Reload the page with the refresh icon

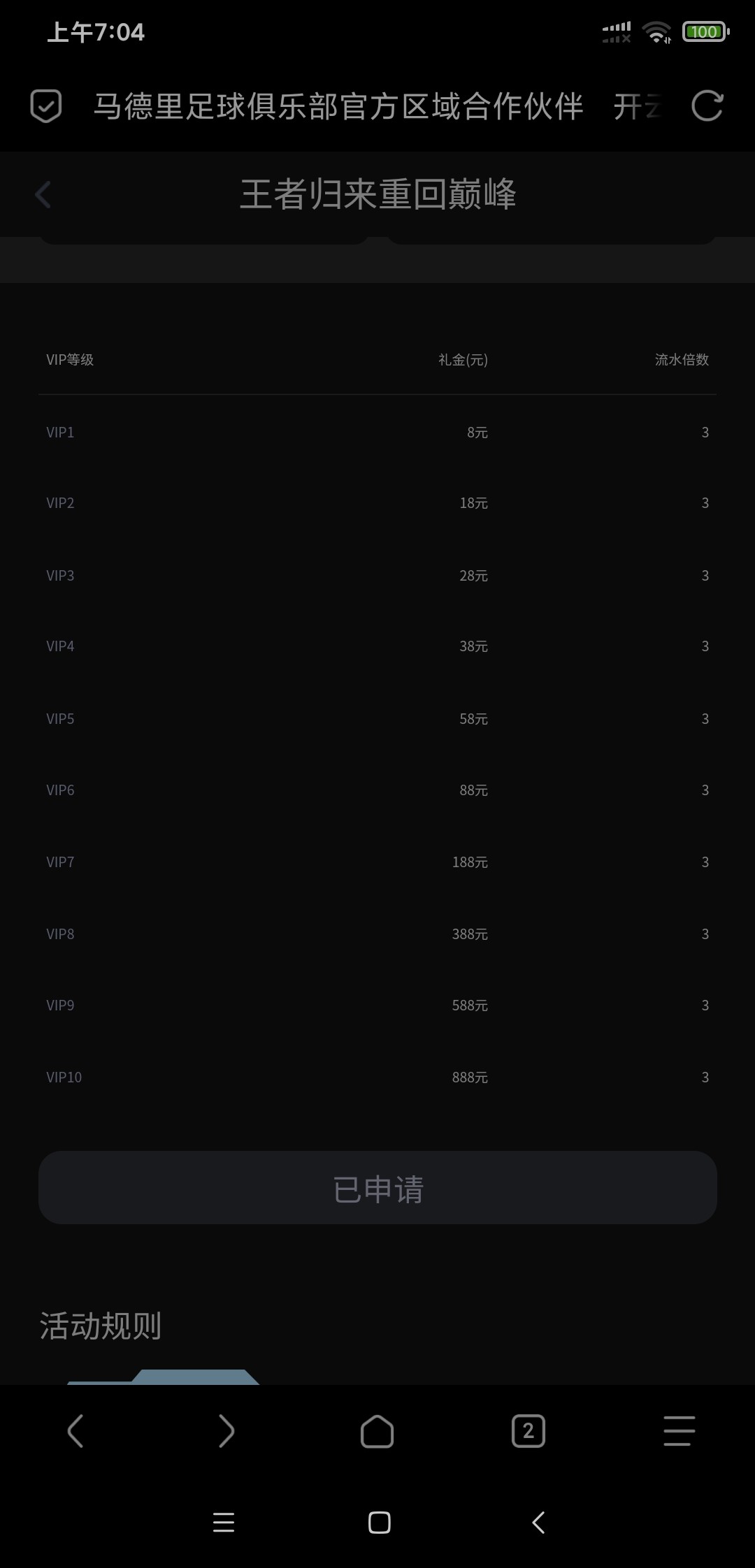tap(707, 106)
